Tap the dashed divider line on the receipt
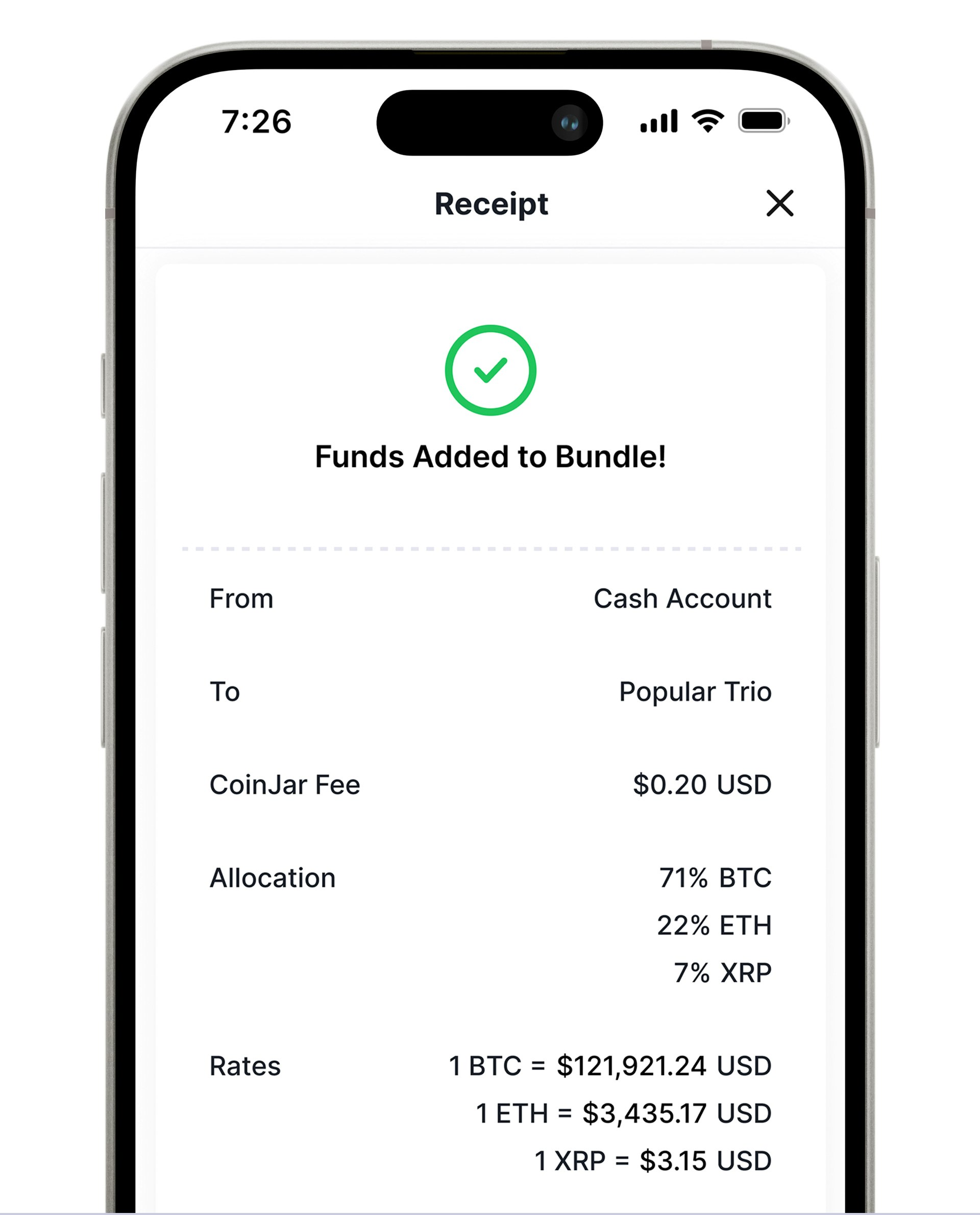980x1215 pixels. point(490,548)
